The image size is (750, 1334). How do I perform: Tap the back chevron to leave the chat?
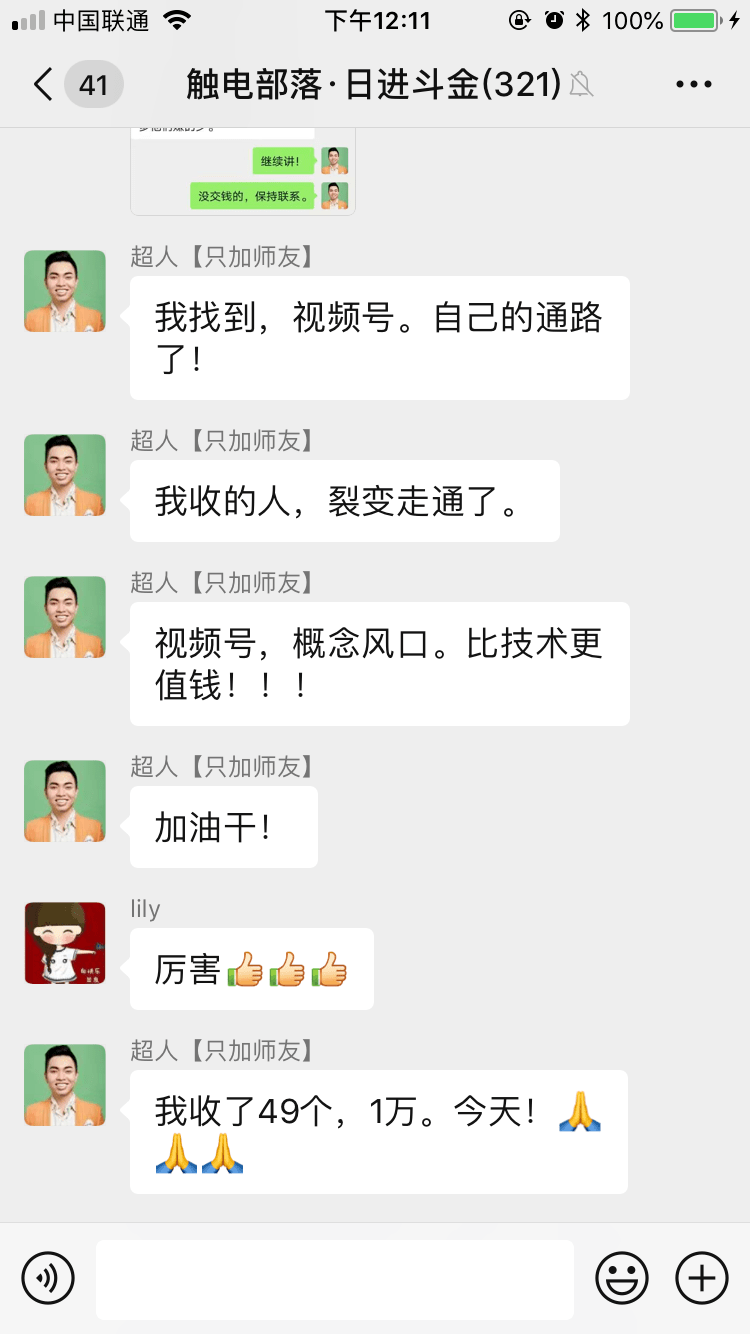(x=41, y=84)
